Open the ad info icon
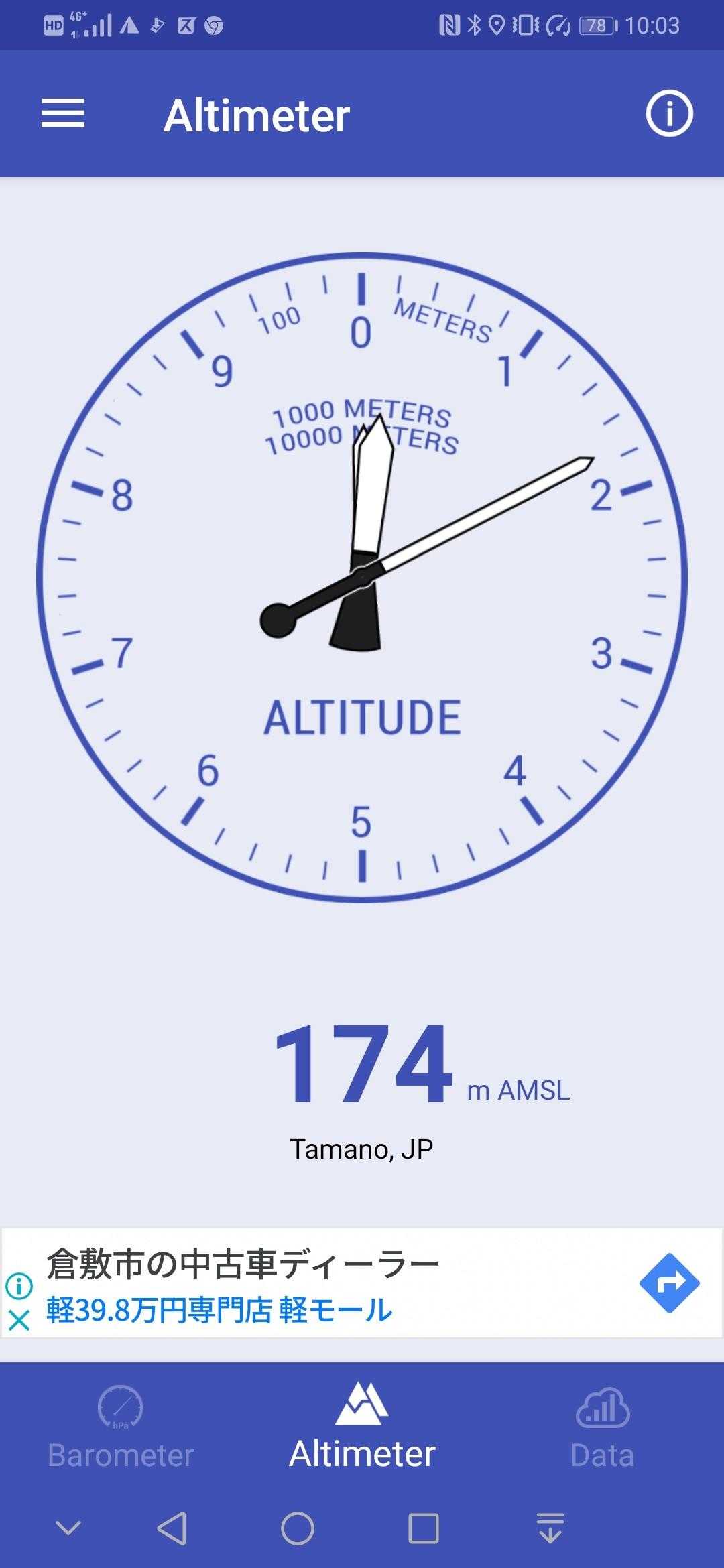 (x=19, y=1286)
